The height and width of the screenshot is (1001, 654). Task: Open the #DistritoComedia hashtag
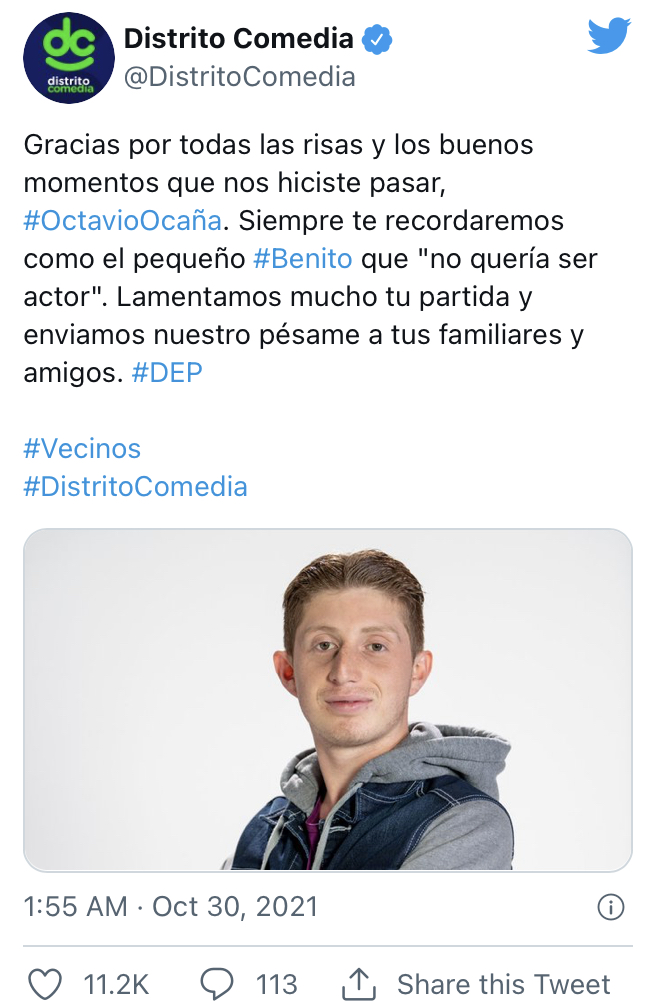coord(135,486)
